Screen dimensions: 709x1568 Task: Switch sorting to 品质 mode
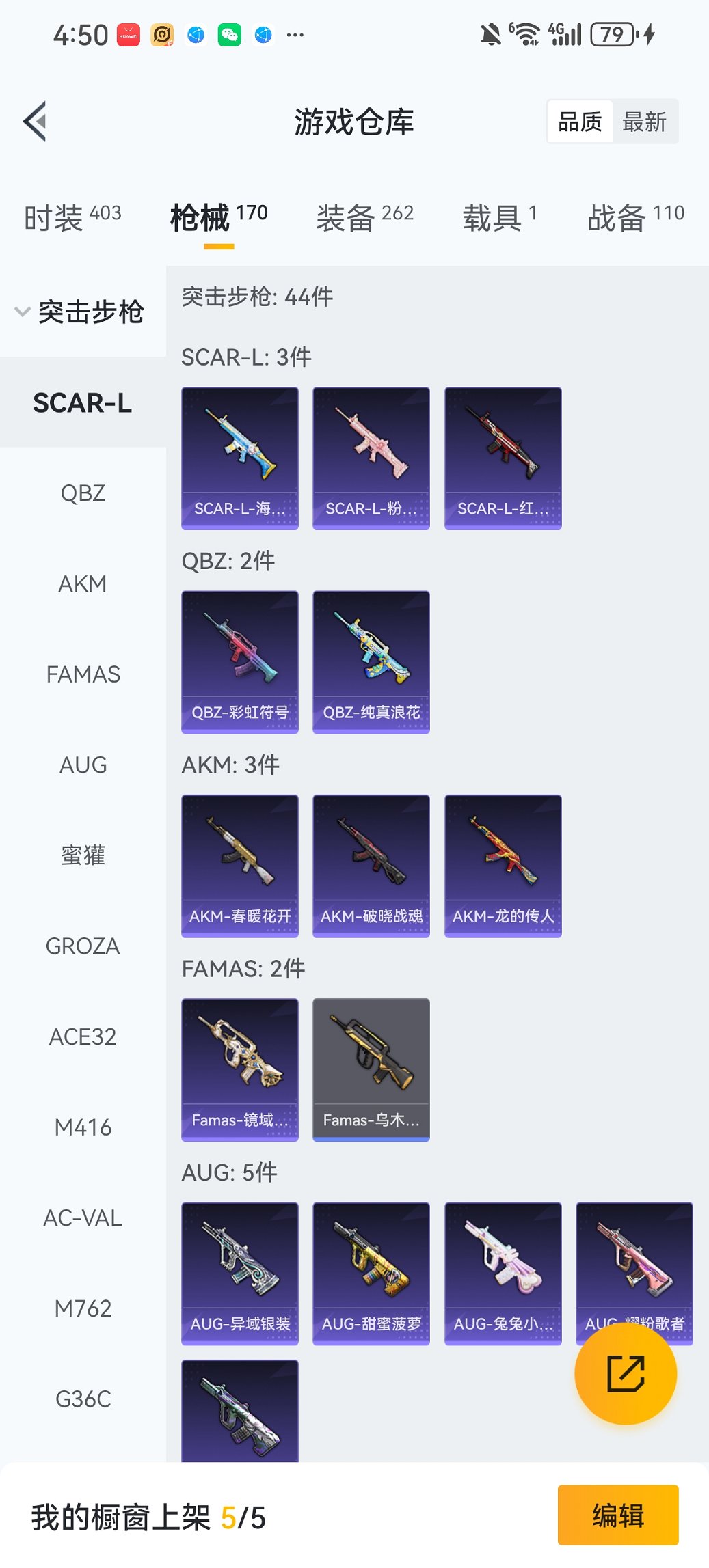(578, 121)
